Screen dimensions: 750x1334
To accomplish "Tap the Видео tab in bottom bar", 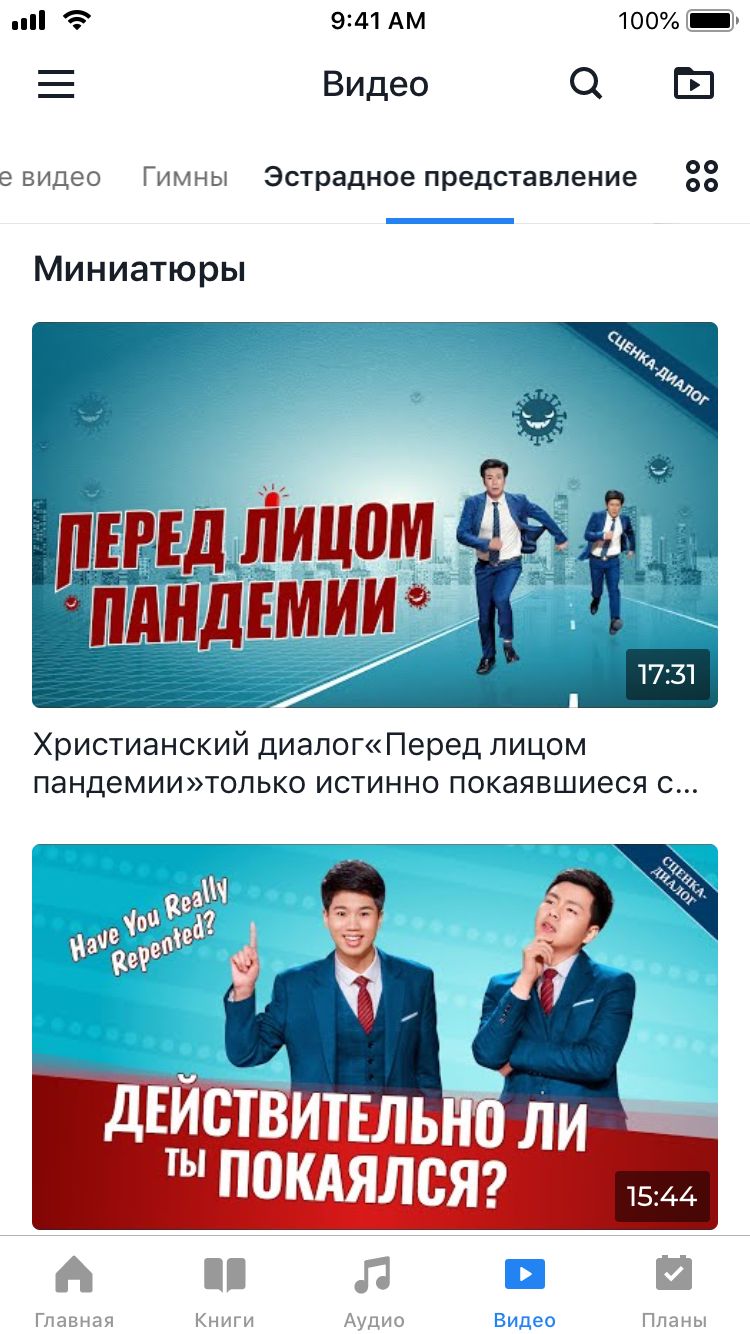I will [524, 1290].
